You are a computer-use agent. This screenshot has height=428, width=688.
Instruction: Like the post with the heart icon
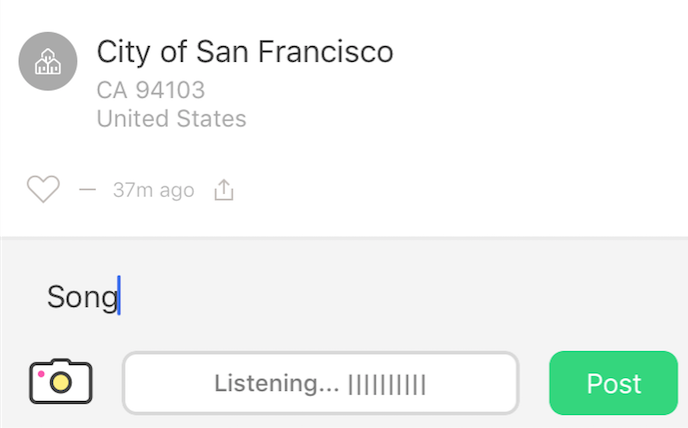pos(43,189)
